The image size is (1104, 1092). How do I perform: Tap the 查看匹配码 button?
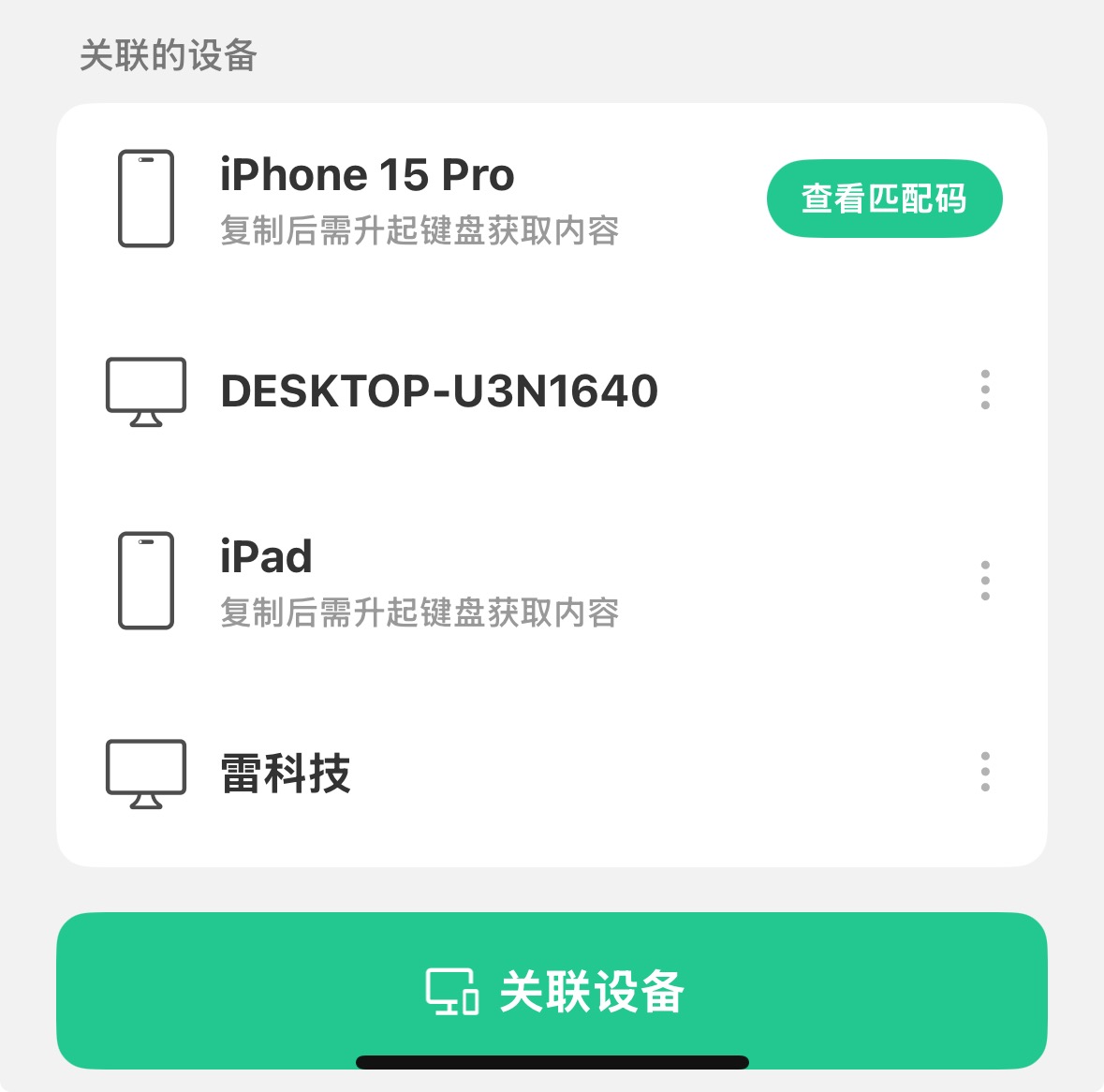pyautogui.click(x=884, y=199)
